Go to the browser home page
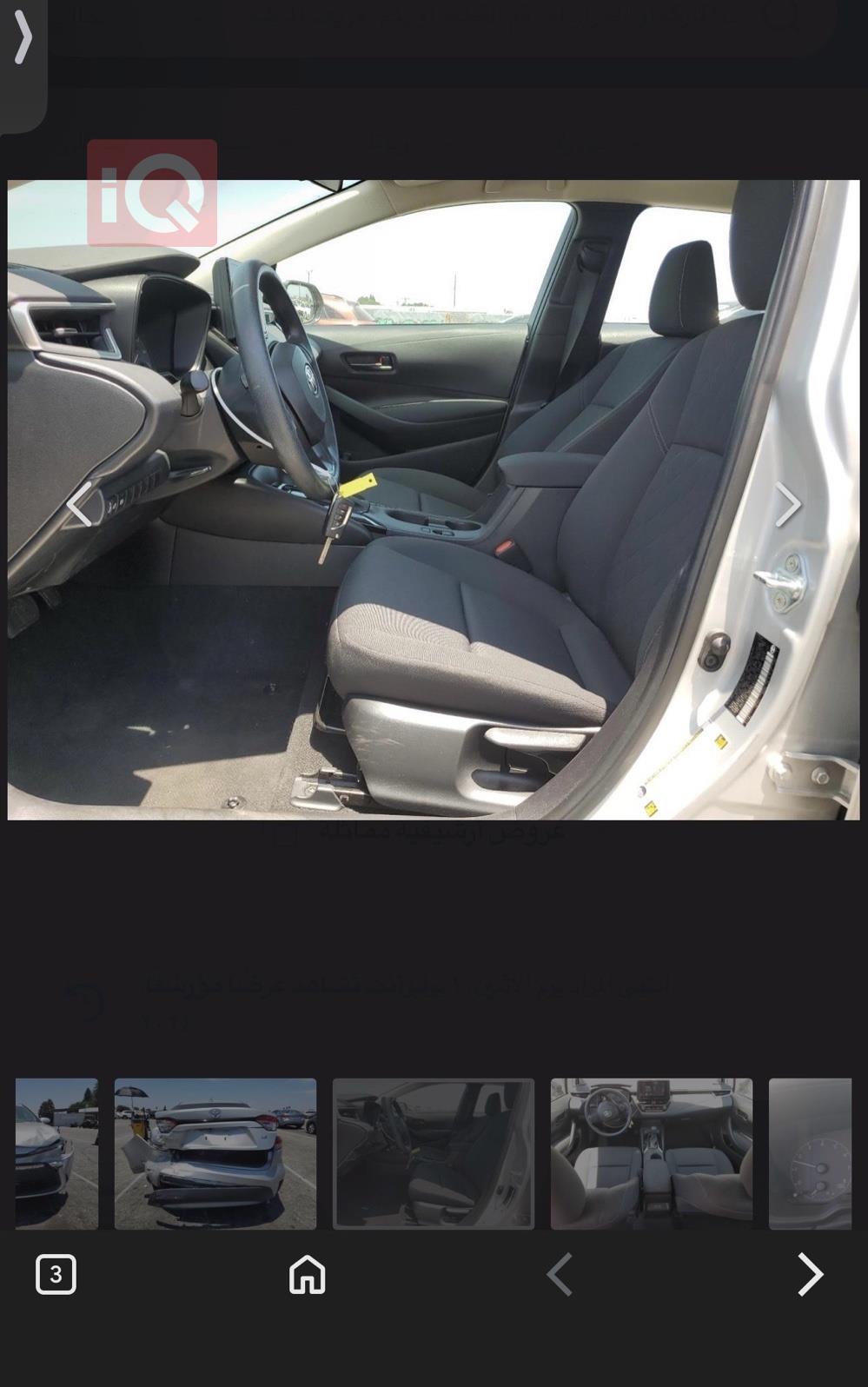Screen dimensions: 868x1387 (307, 1274)
